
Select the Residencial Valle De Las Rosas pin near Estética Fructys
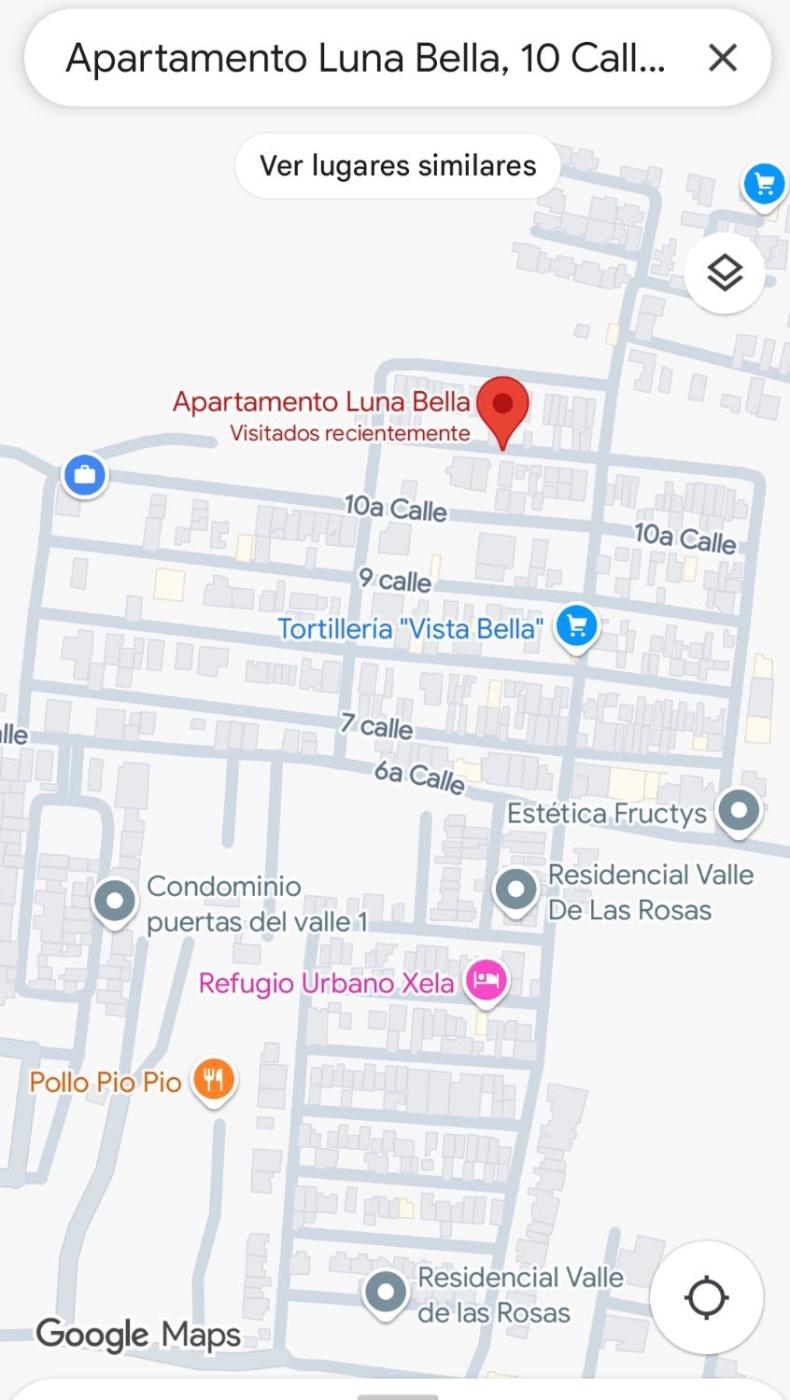[x=516, y=888]
